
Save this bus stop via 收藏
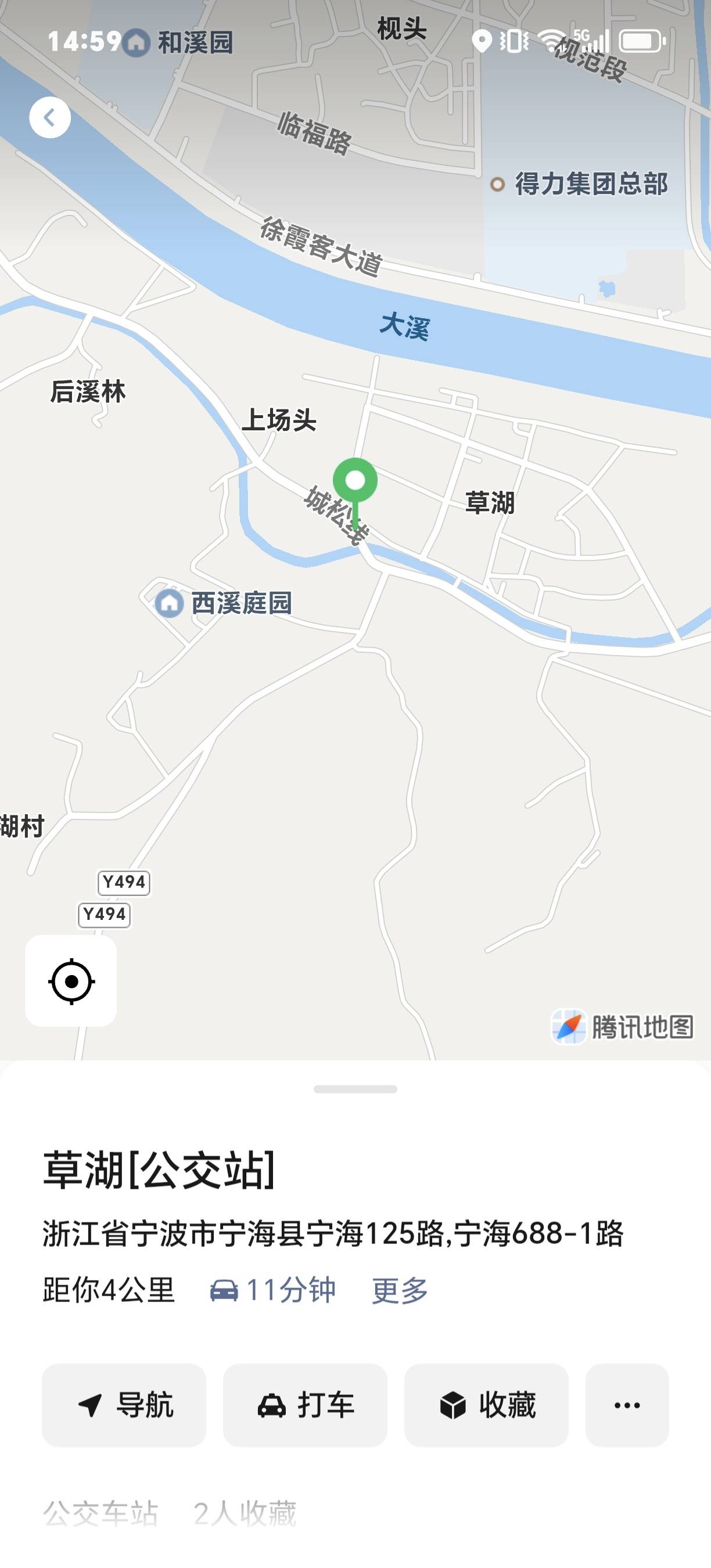486,1405
